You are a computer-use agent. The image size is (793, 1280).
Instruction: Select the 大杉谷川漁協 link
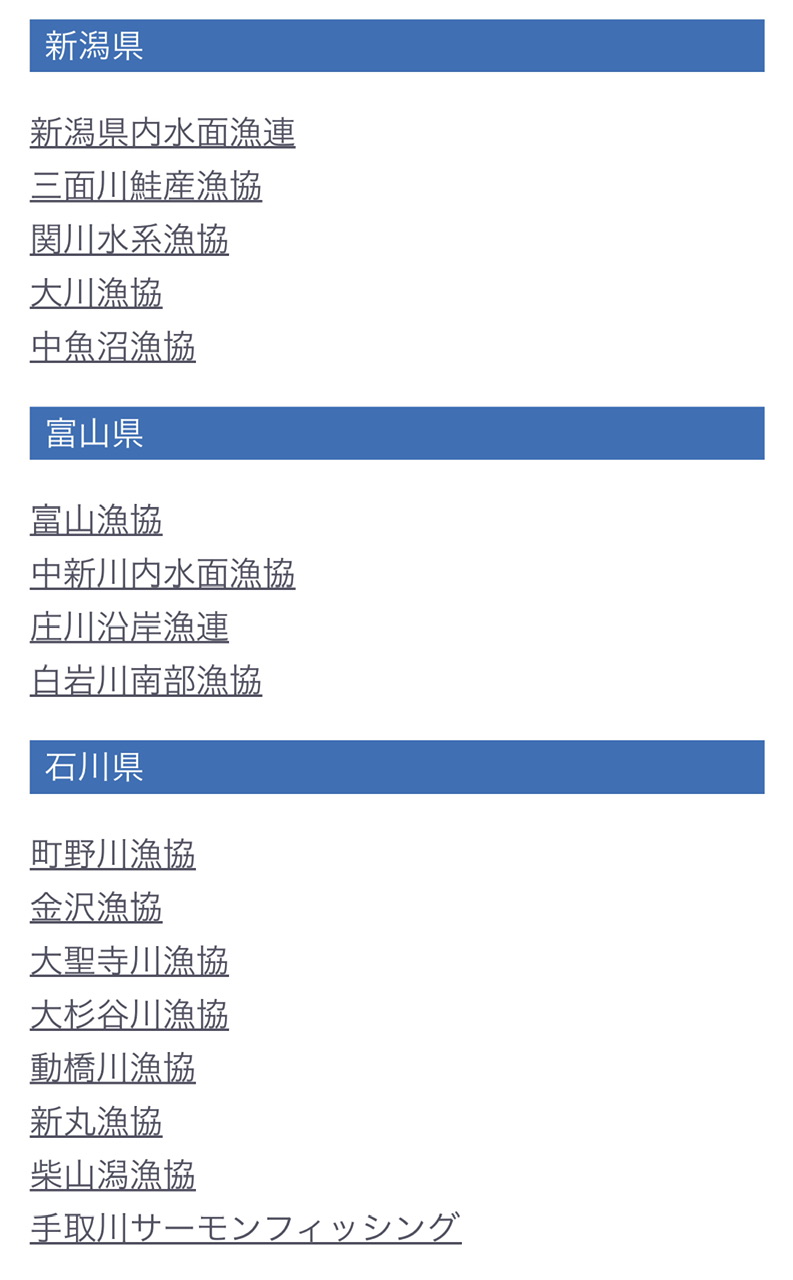click(x=130, y=1015)
